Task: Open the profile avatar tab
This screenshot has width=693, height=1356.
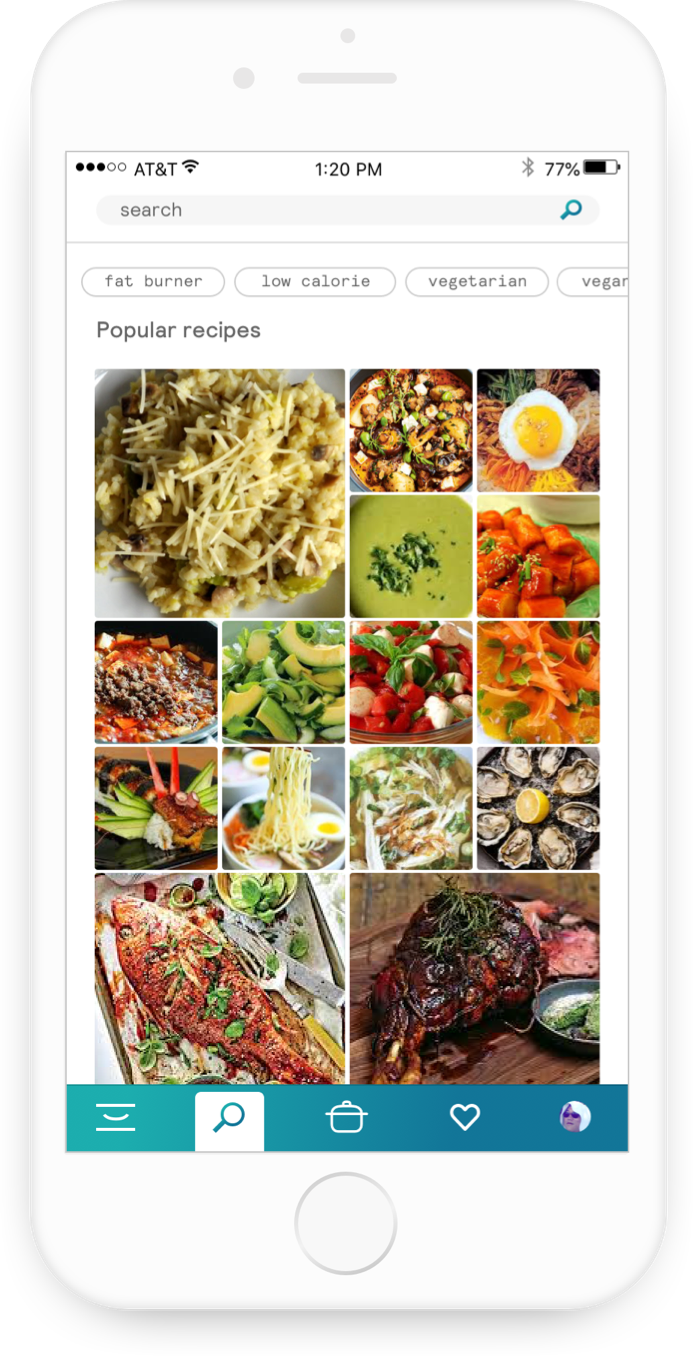Action: click(575, 1118)
